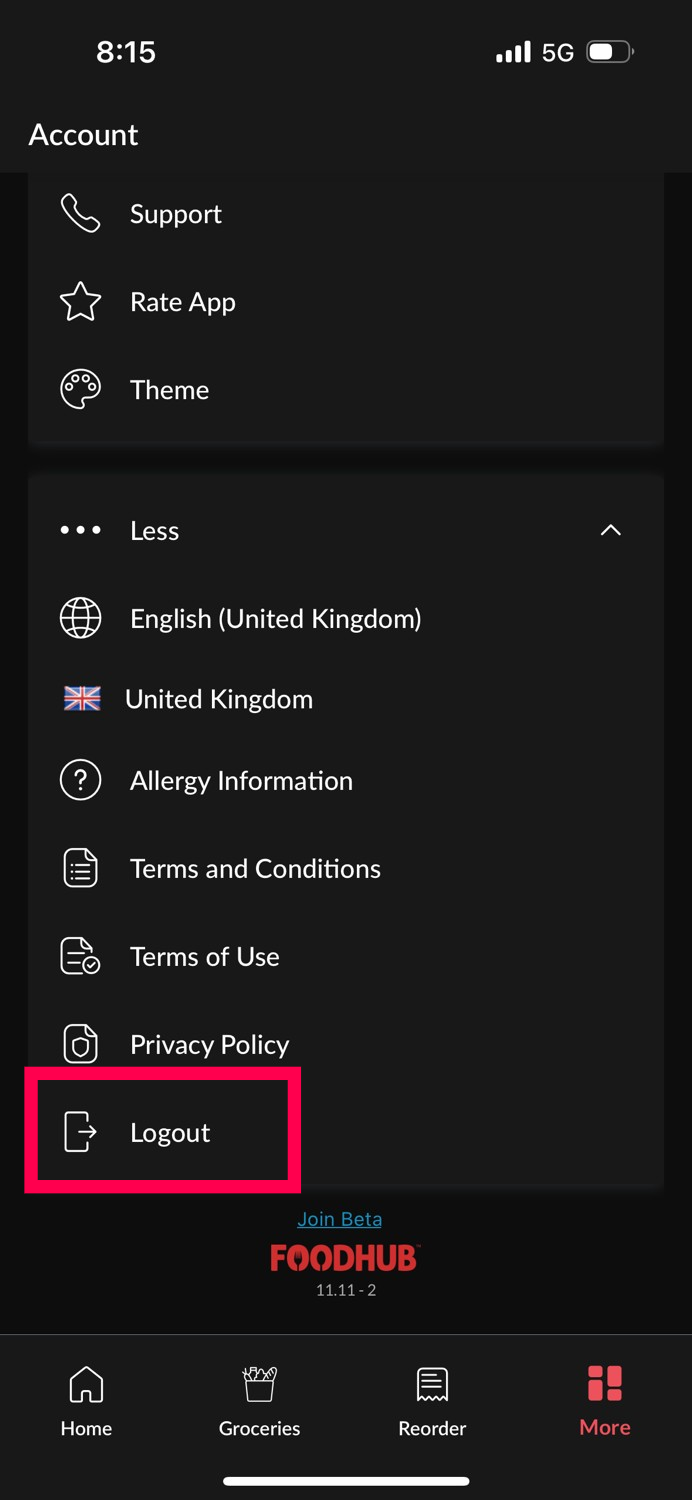Open Terms of Use

pos(346,956)
